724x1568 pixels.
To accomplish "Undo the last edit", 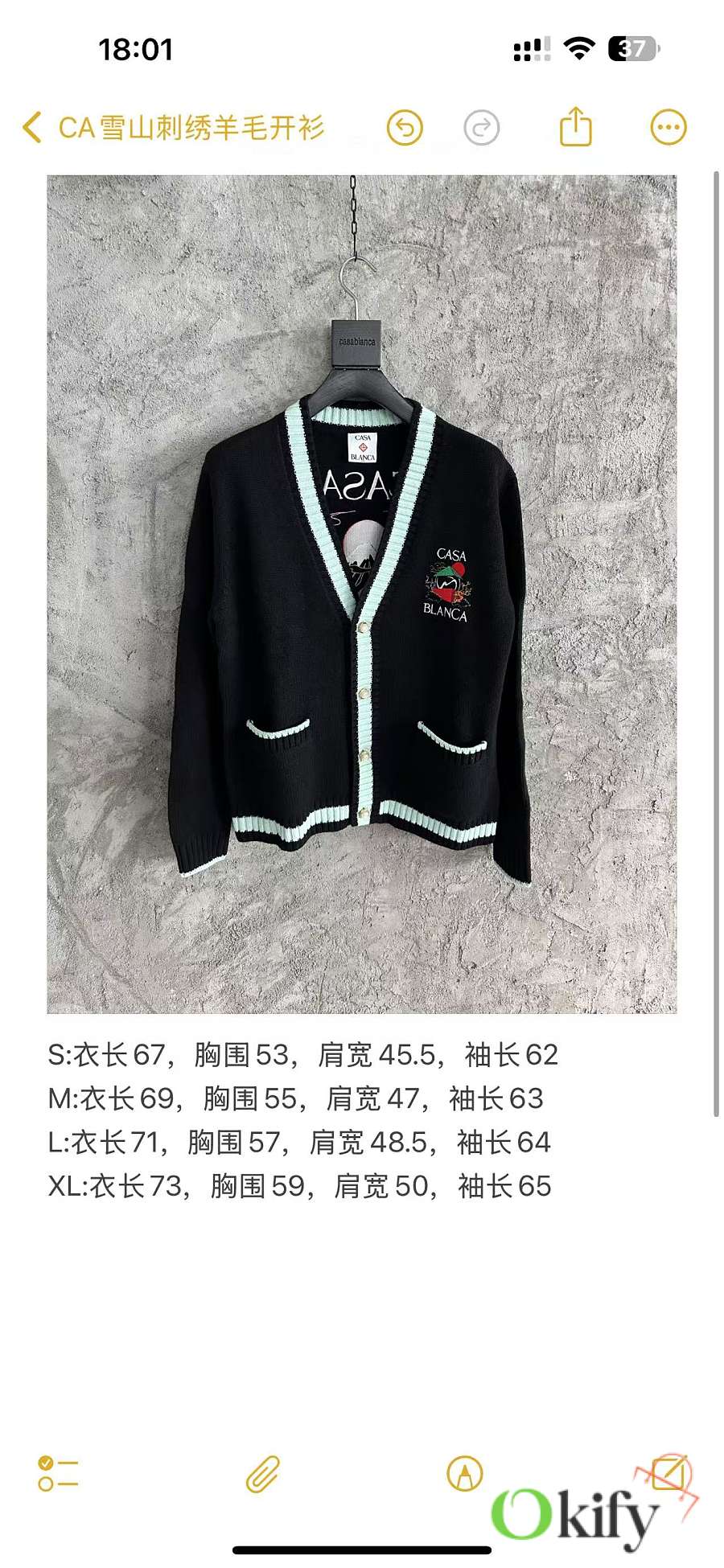I will 405,128.
